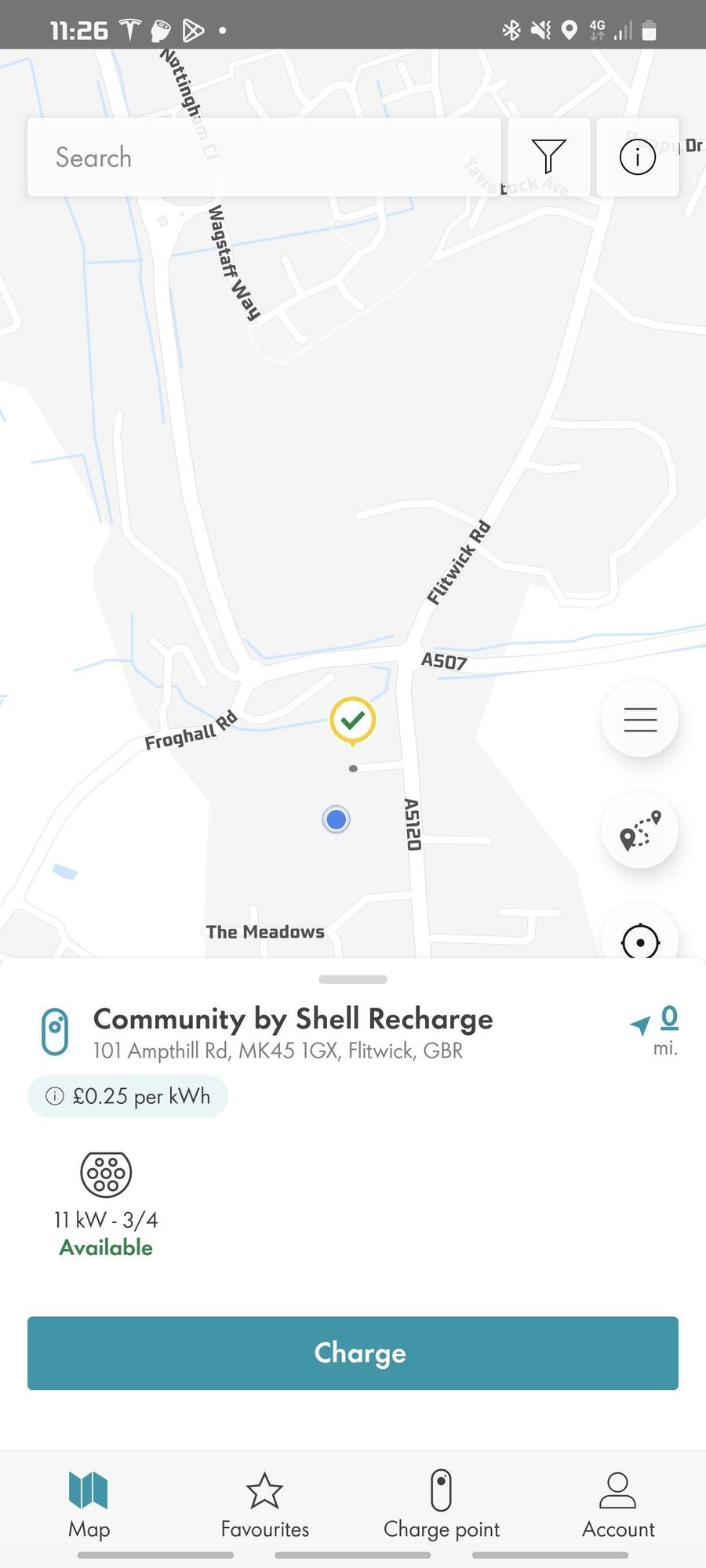The height and width of the screenshot is (1568, 706).
Task: Open the Account tab
Action: (617, 1504)
